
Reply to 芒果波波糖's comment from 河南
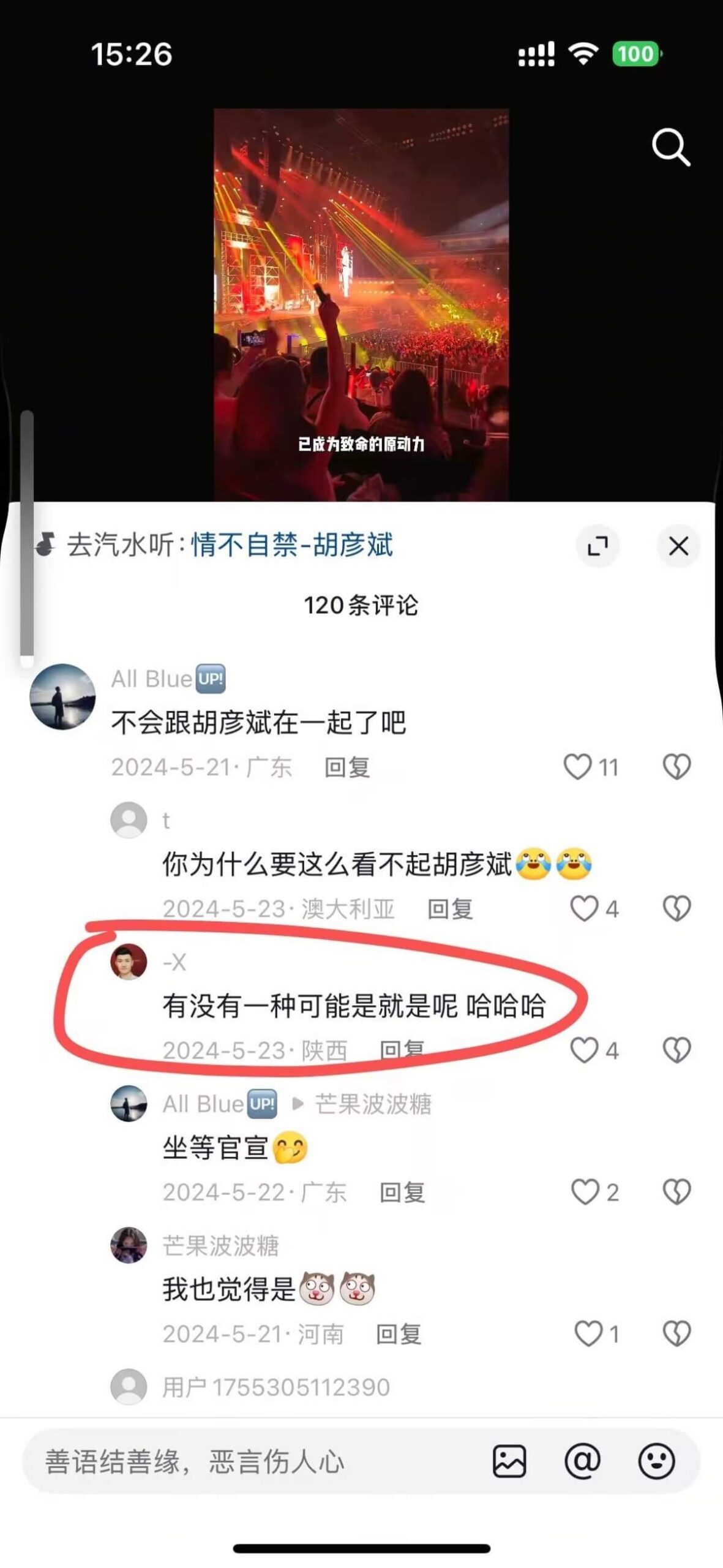pyautogui.click(x=399, y=1335)
